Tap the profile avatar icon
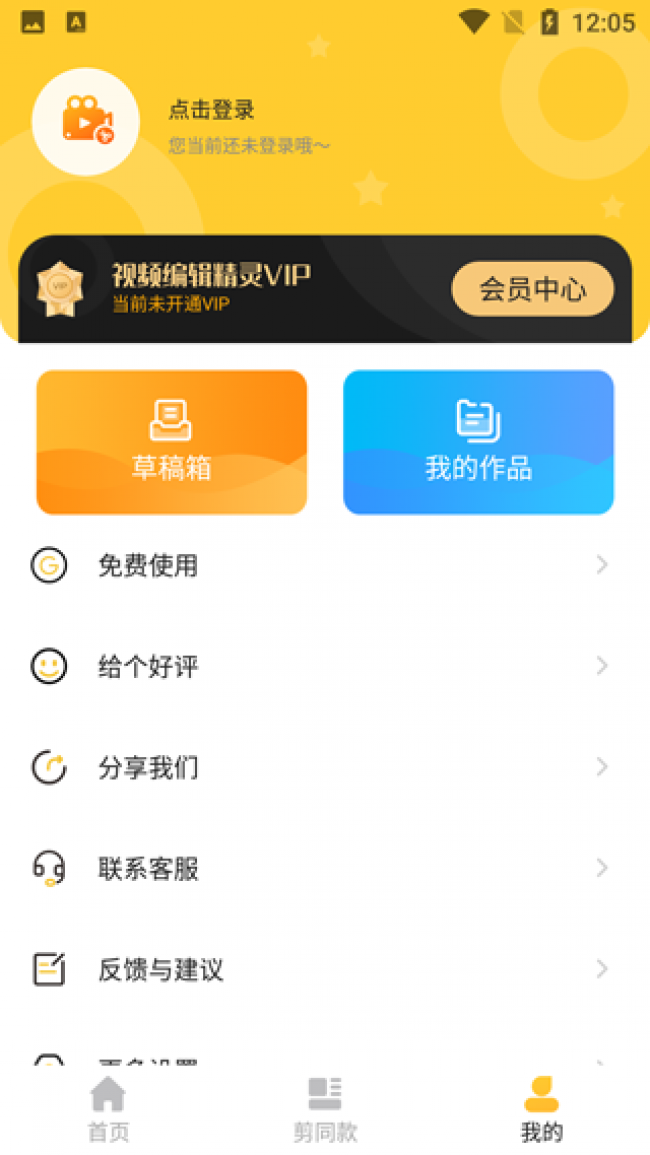 click(85, 122)
